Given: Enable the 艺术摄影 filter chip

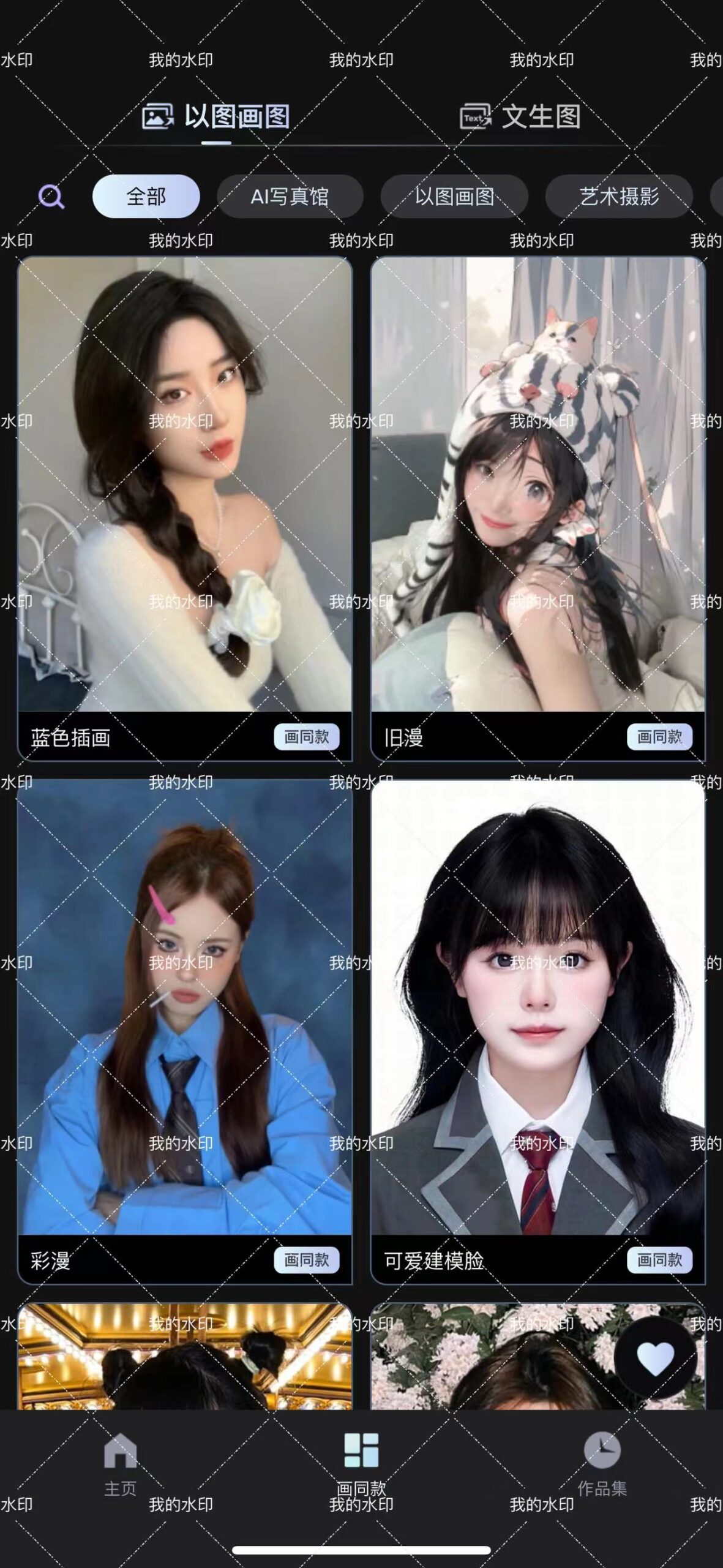Looking at the screenshot, I should 620,197.
